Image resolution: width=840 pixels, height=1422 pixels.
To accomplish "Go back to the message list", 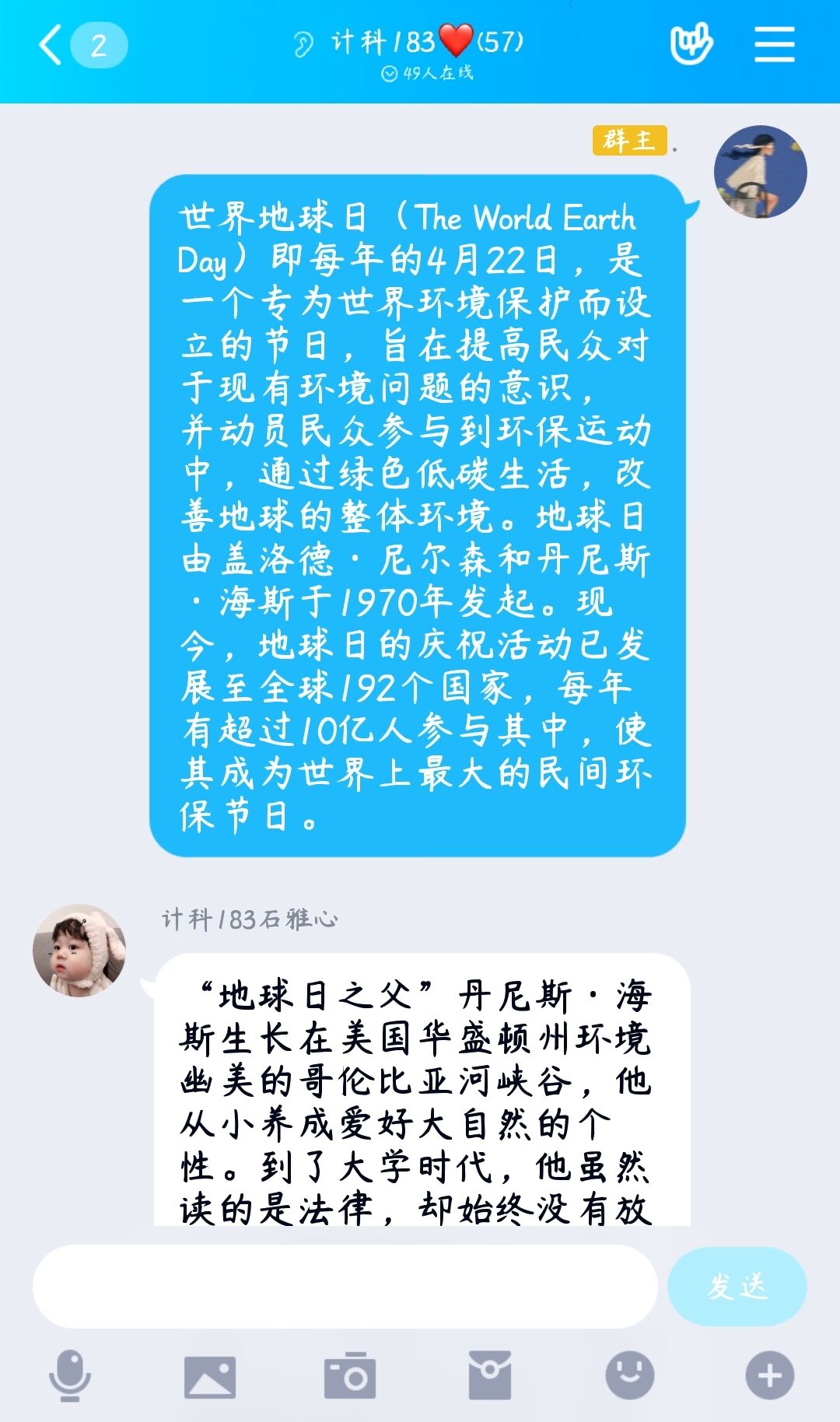I will pyautogui.click(x=51, y=45).
